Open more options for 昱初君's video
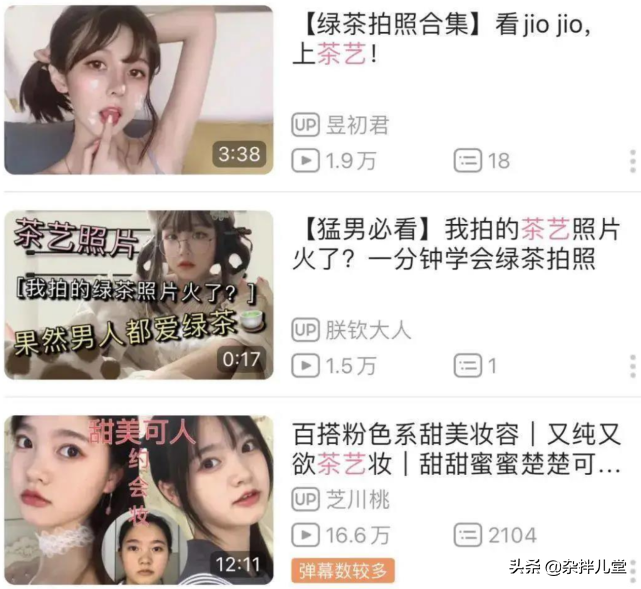 [x=632, y=160]
